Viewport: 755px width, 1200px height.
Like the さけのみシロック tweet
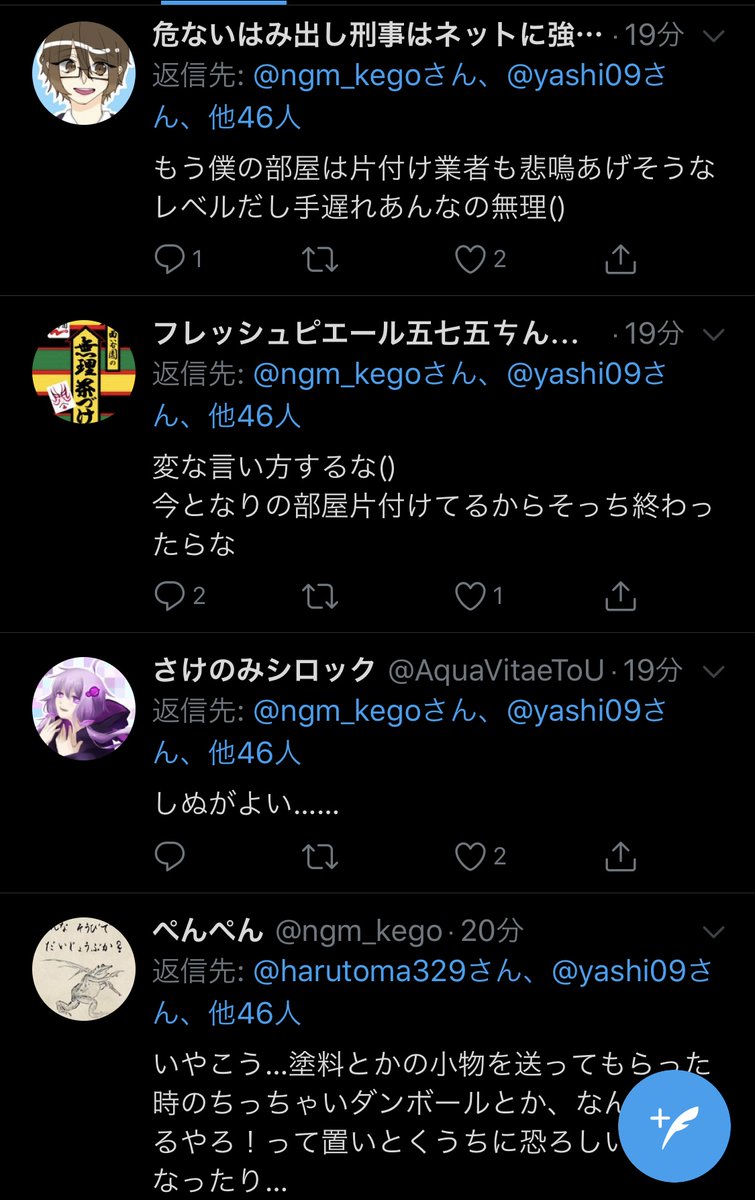tap(468, 856)
